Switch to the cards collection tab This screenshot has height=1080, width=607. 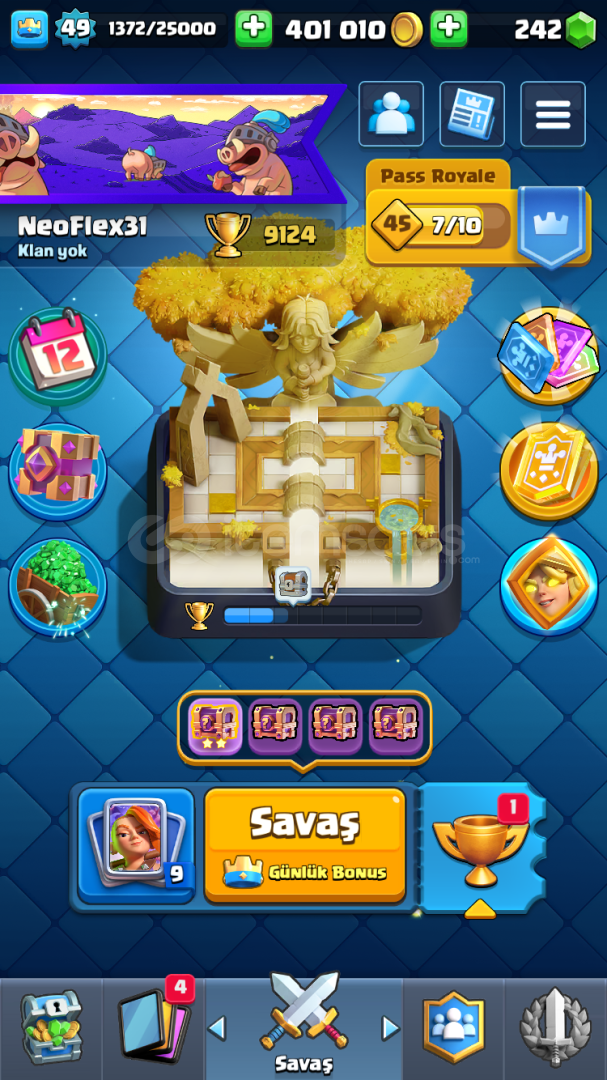[154, 1028]
